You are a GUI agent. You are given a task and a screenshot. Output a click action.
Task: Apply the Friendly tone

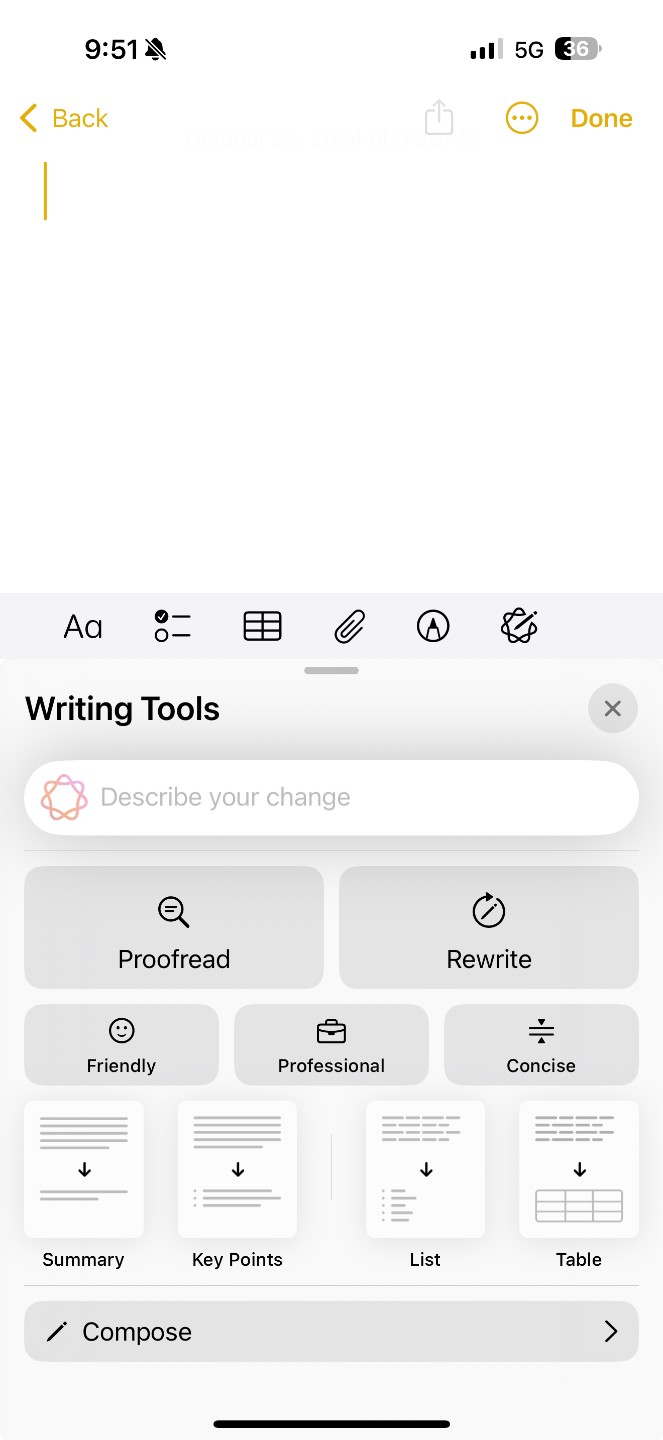(x=121, y=1044)
